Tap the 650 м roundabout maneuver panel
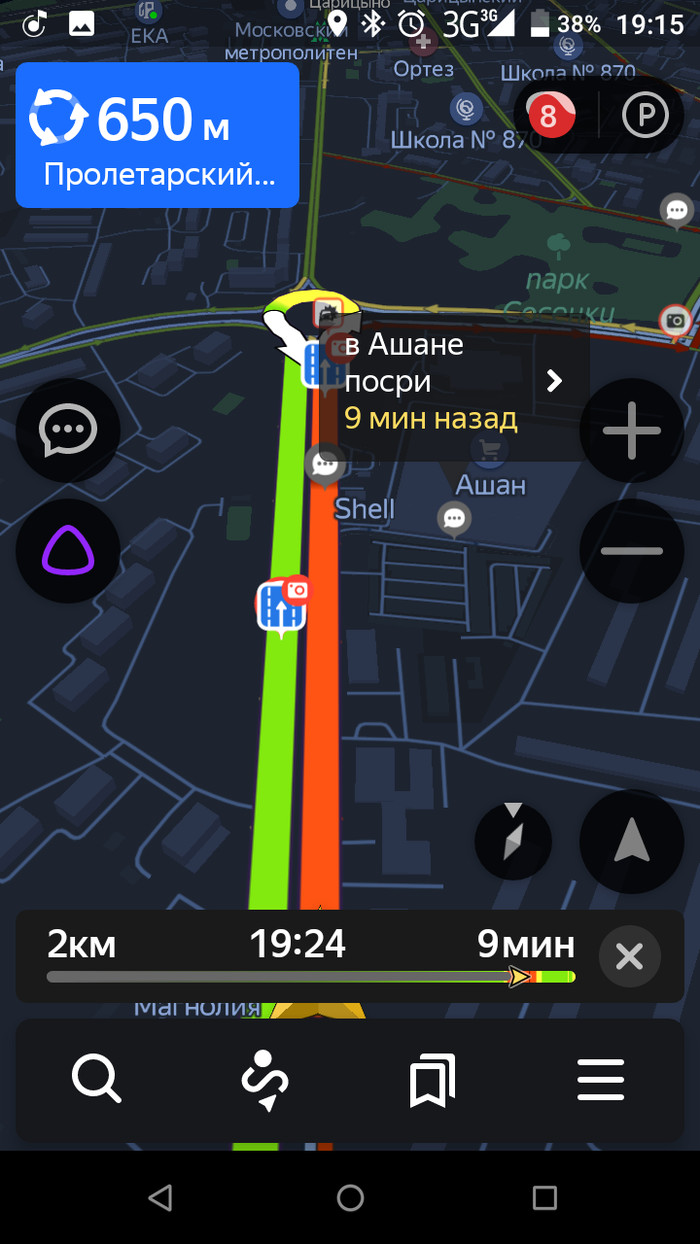This screenshot has width=700, height=1244. (157, 135)
